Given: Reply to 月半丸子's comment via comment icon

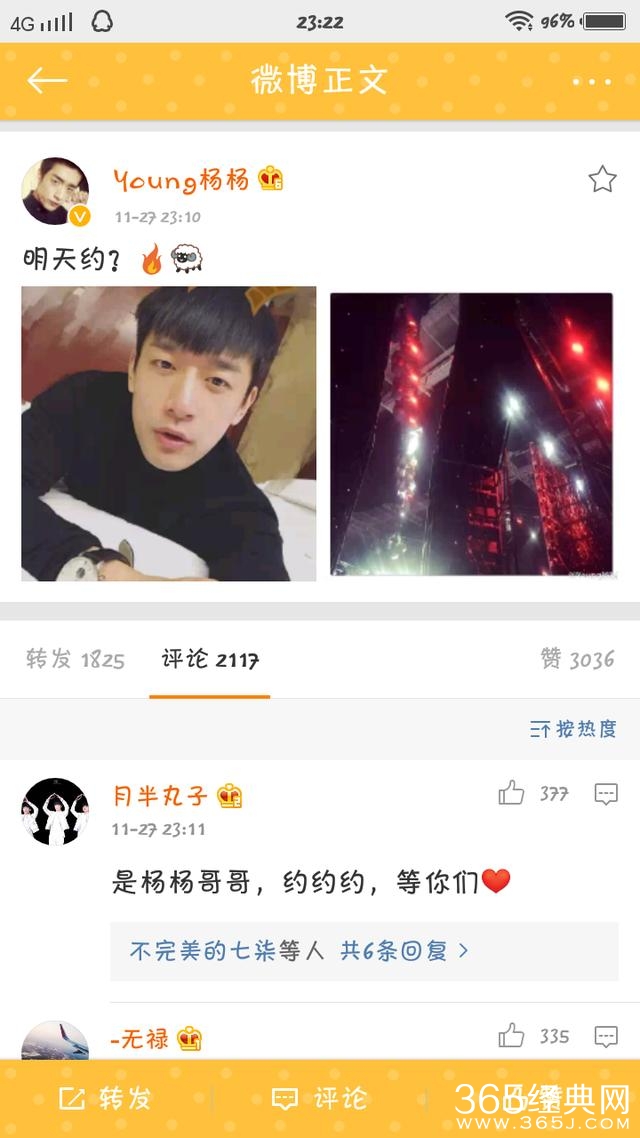Looking at the screenshot, I should coord(606,794).
